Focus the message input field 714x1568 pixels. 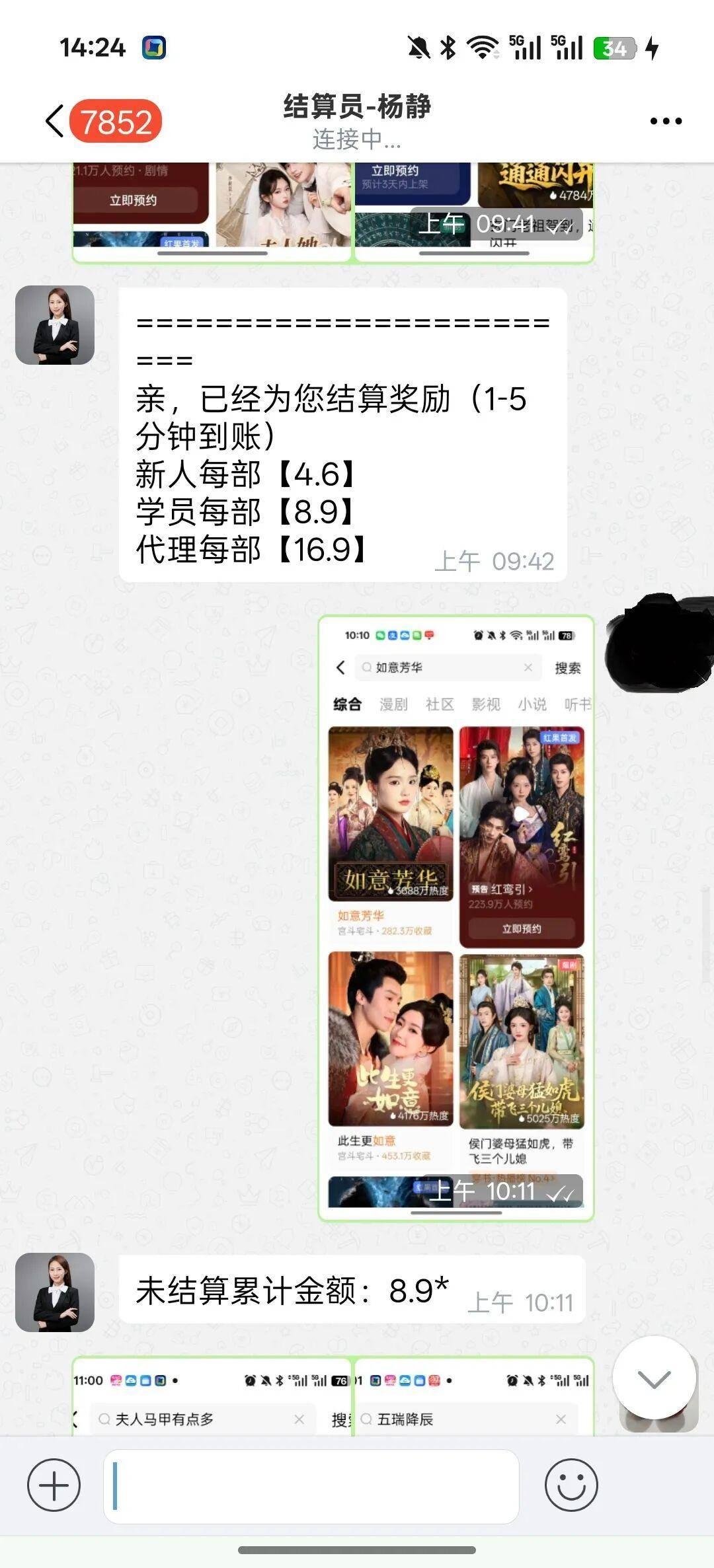click(x=311, y=1485)
